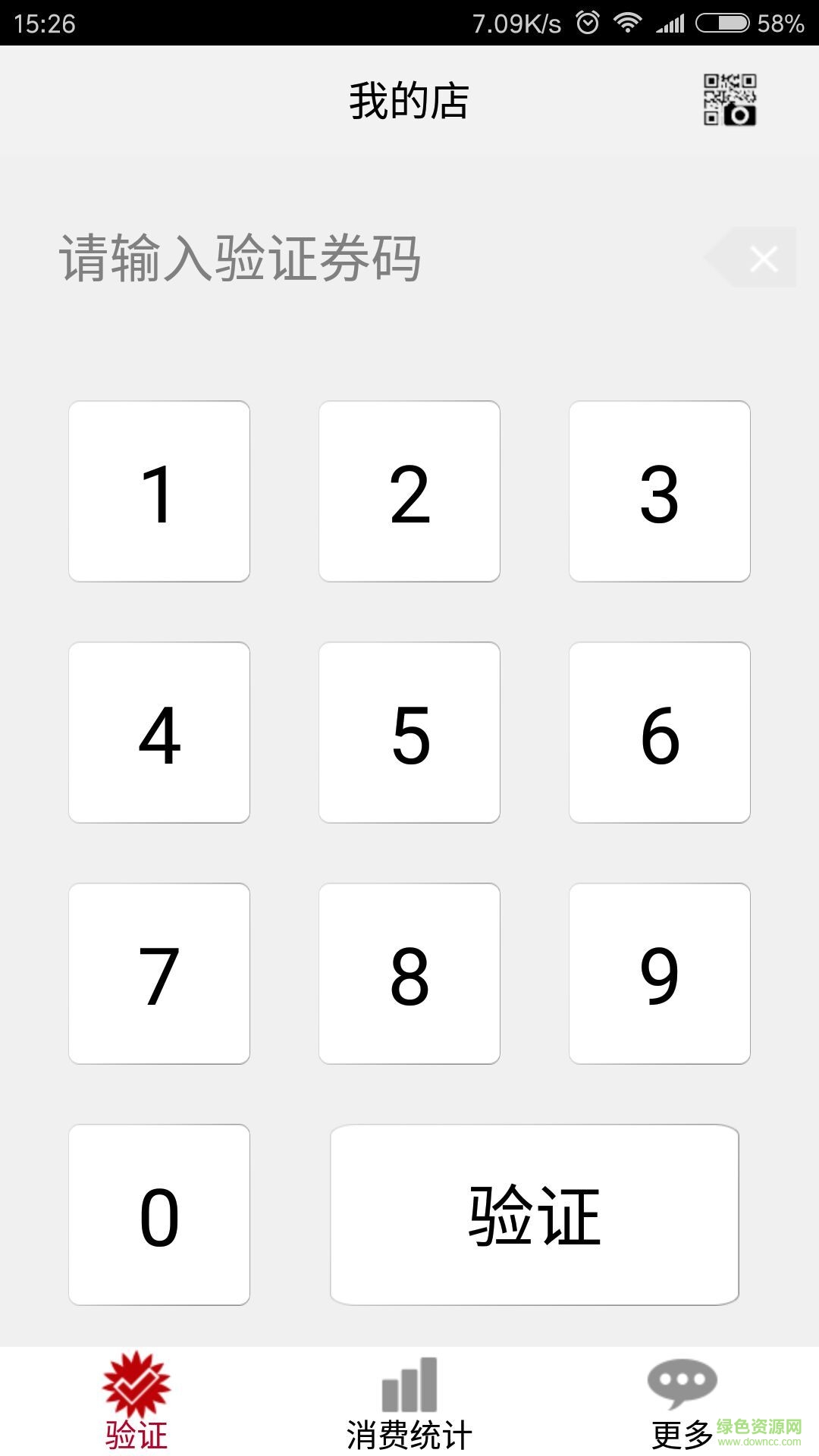Tap the large 验证 verify button

535,1215
